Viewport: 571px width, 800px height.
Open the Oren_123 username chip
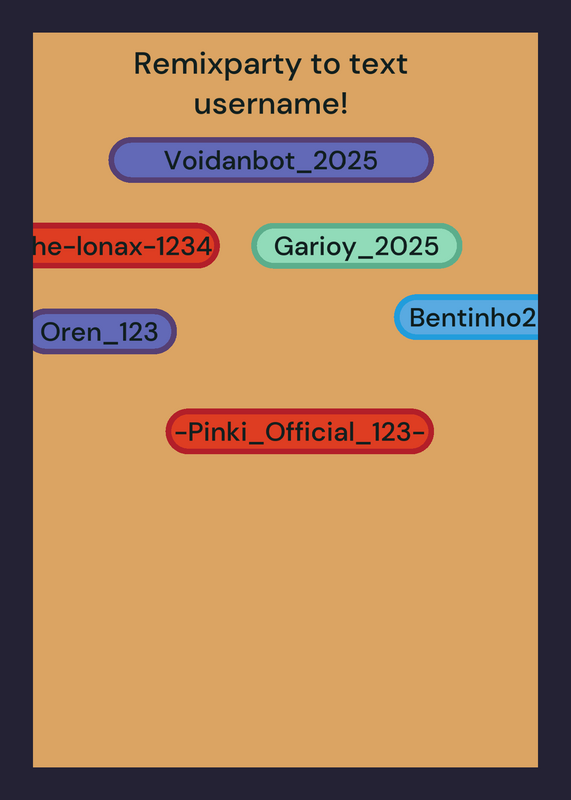105,331
